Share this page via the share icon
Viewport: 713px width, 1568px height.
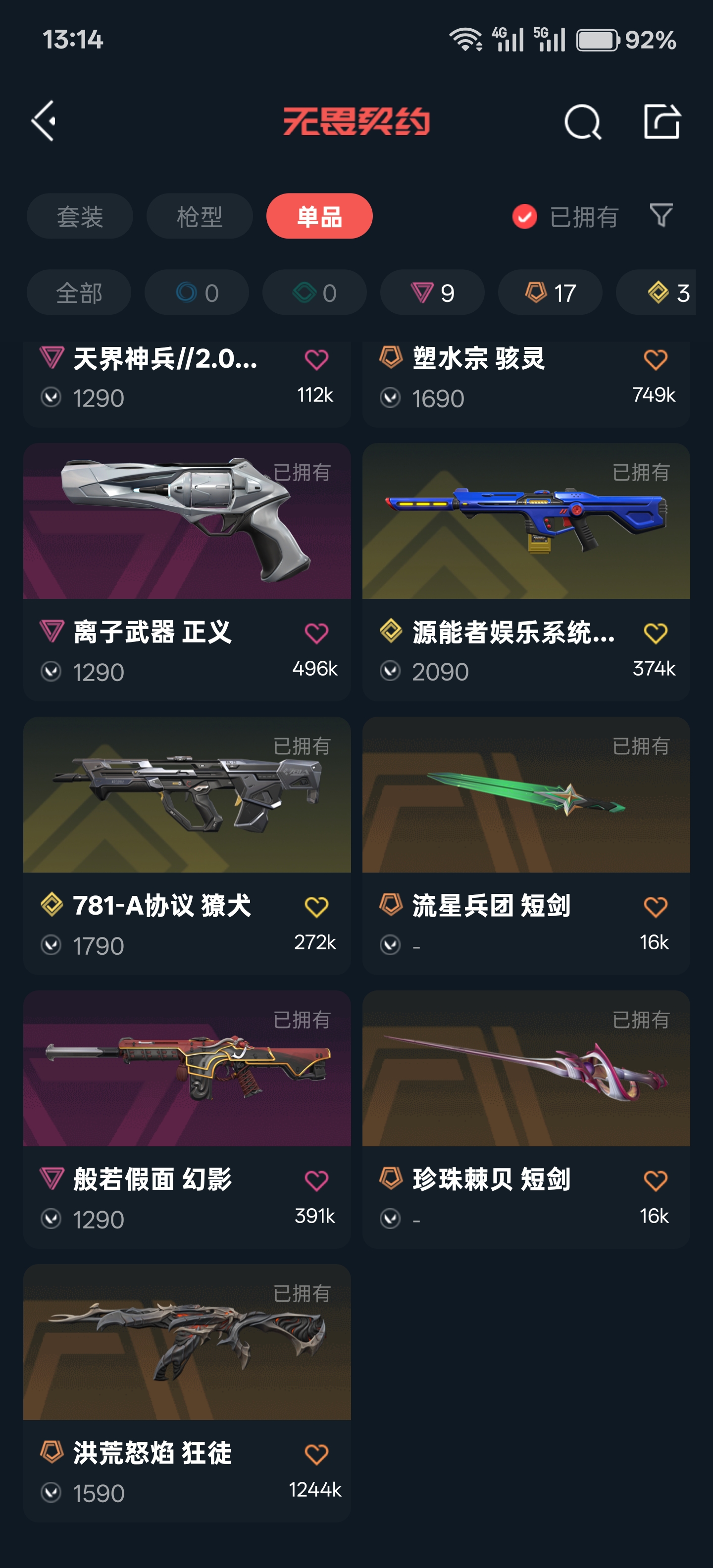coord(661,122)
